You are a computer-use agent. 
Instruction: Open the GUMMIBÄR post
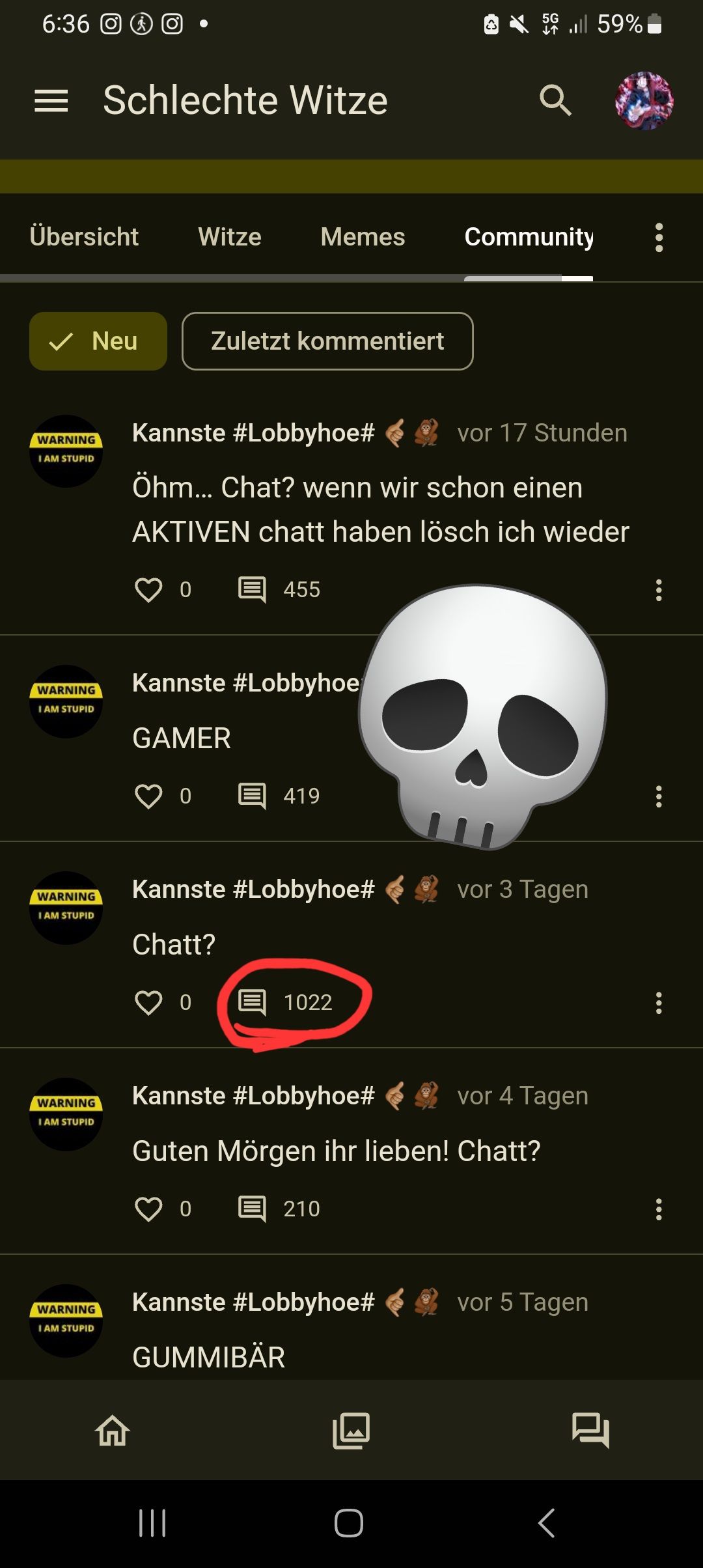point(208,1357)
